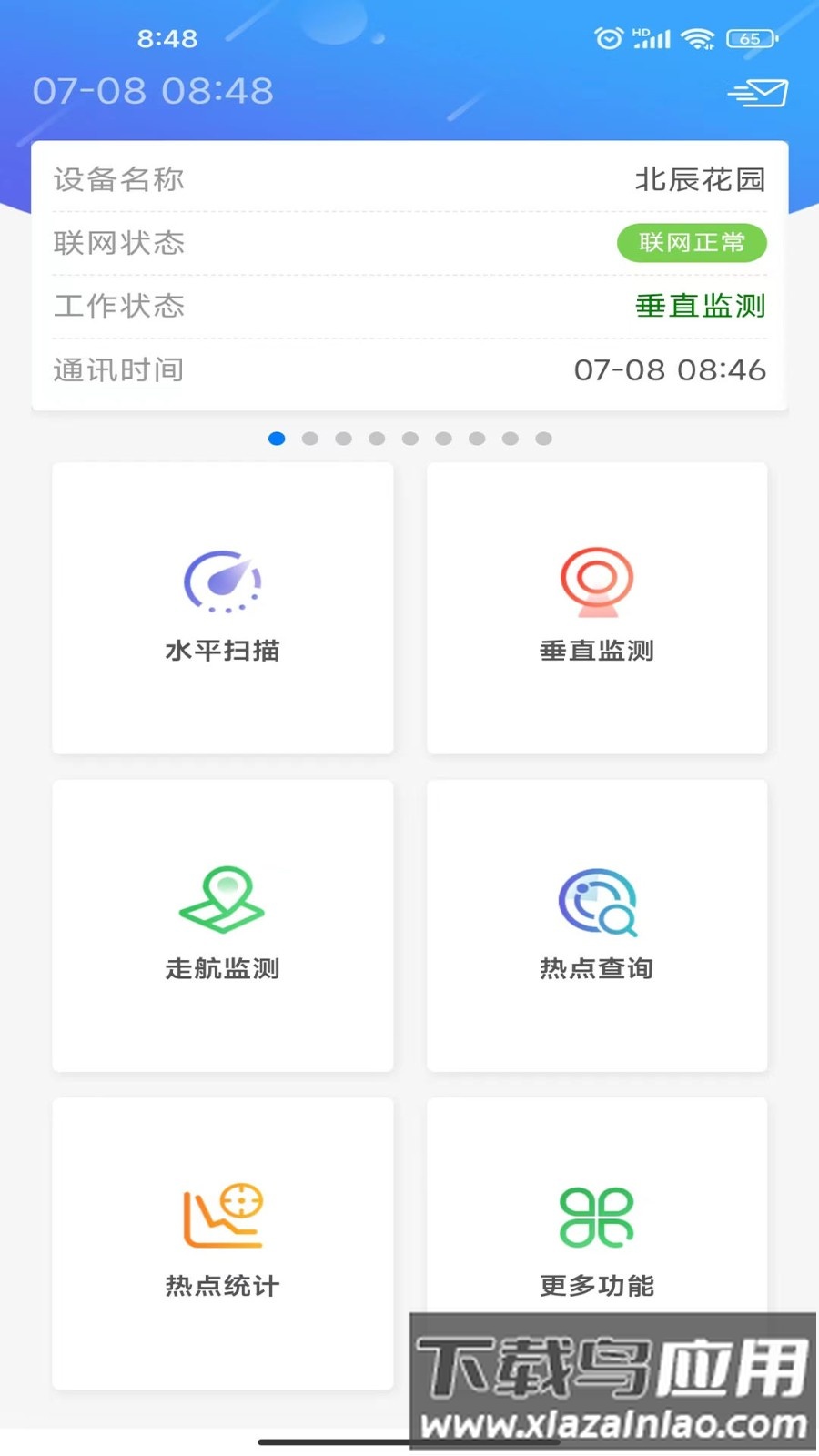Open the message envelope icon top right

[758, 91]
